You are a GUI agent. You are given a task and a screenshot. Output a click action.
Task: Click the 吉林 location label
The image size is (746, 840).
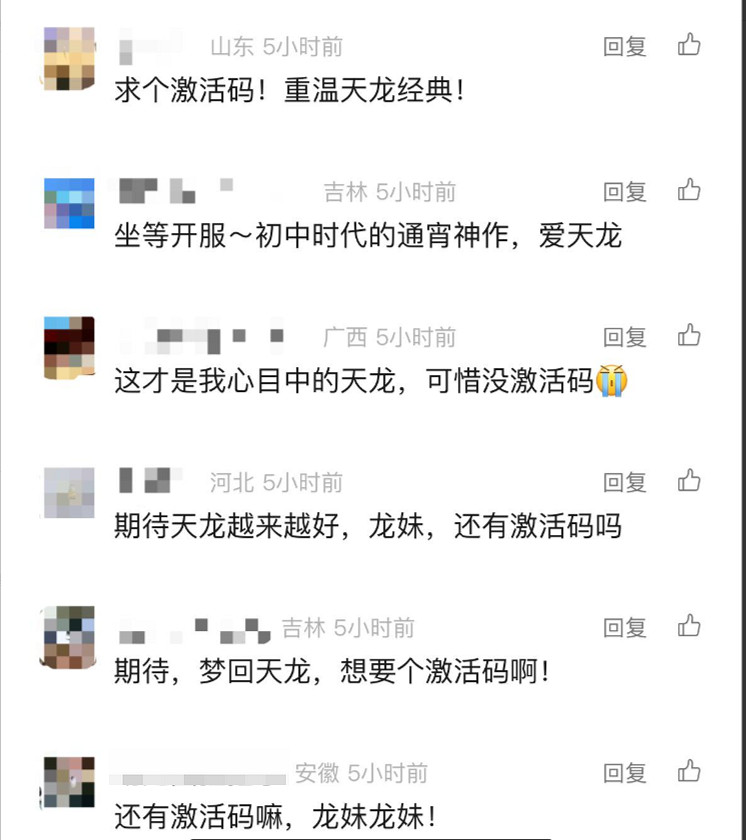coord(349,191)
